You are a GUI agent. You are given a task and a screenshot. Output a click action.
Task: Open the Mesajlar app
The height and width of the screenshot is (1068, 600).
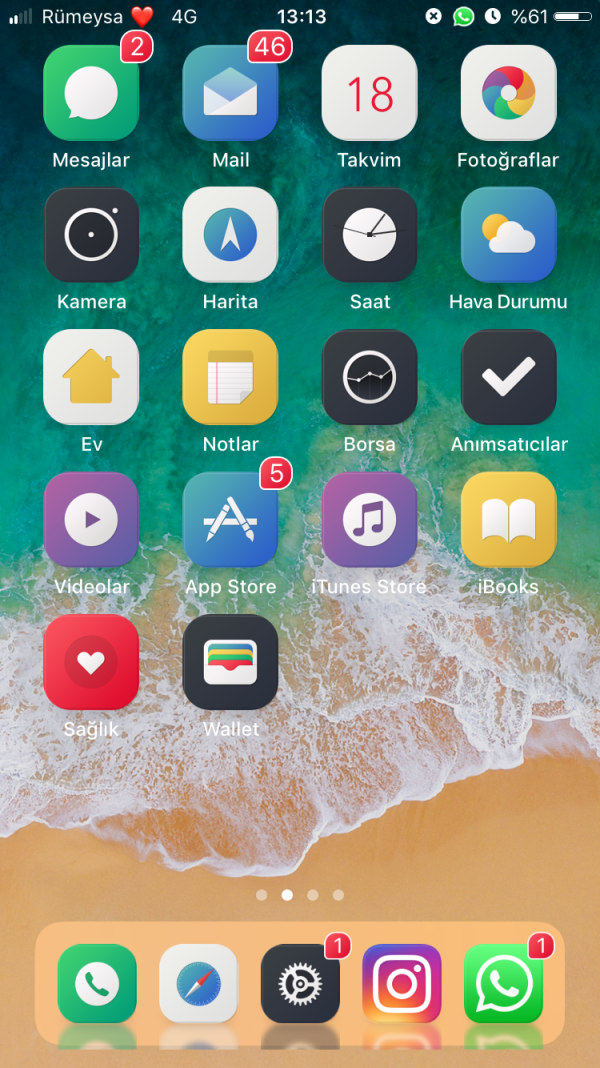point(91,93)
